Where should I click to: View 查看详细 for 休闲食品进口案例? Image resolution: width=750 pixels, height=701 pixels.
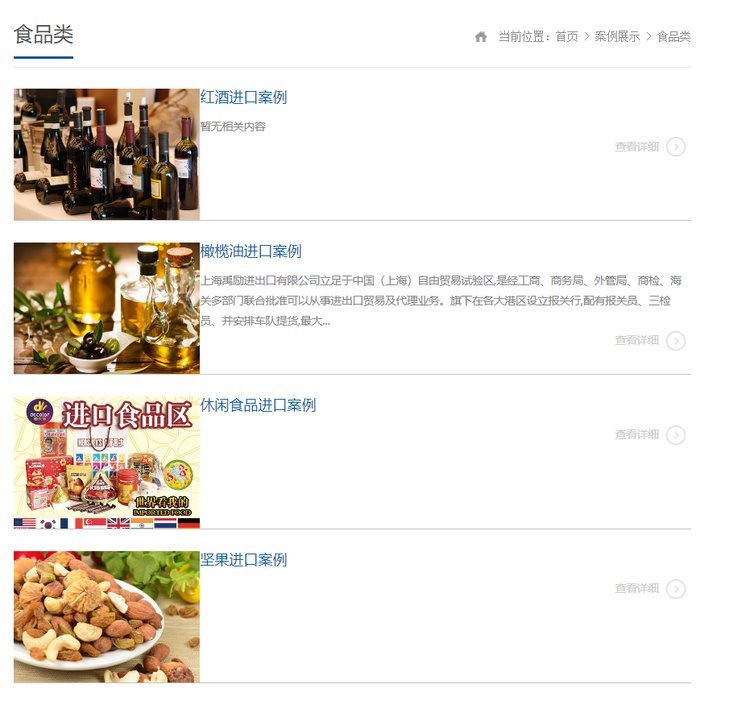click(650, 435)
